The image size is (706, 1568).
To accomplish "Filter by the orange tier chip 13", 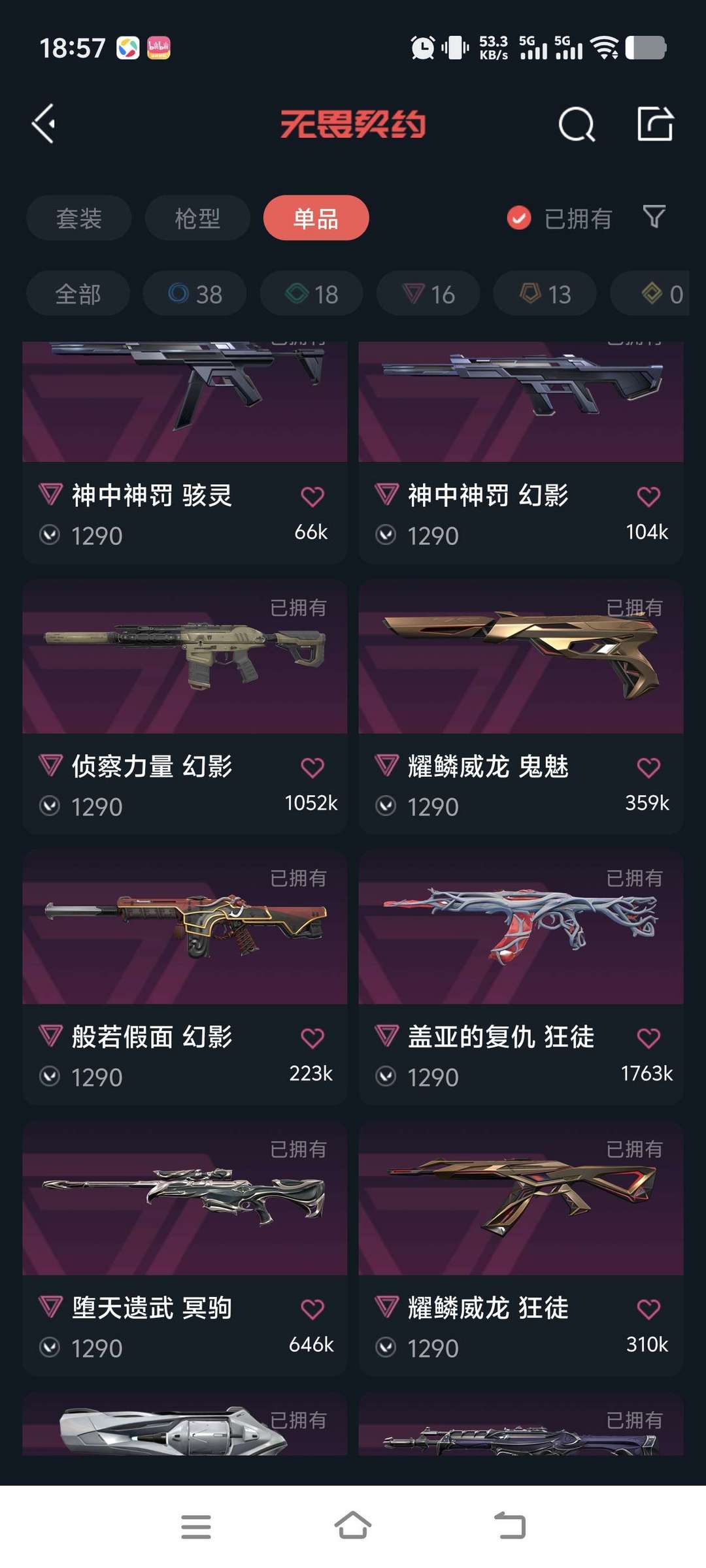I will [545, 293].
